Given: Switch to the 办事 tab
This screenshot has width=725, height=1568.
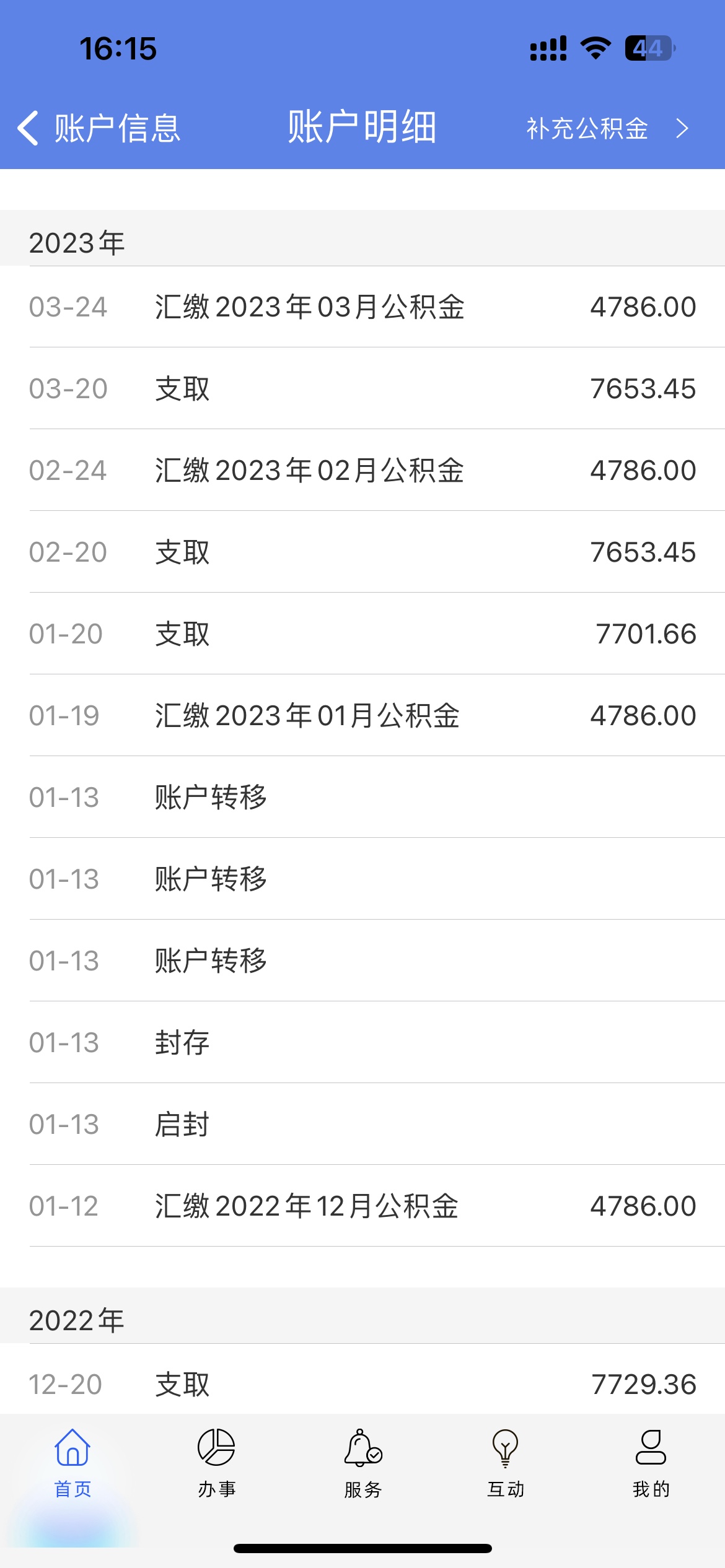Looking at the screenshot, I should [x=217, y=1464].
